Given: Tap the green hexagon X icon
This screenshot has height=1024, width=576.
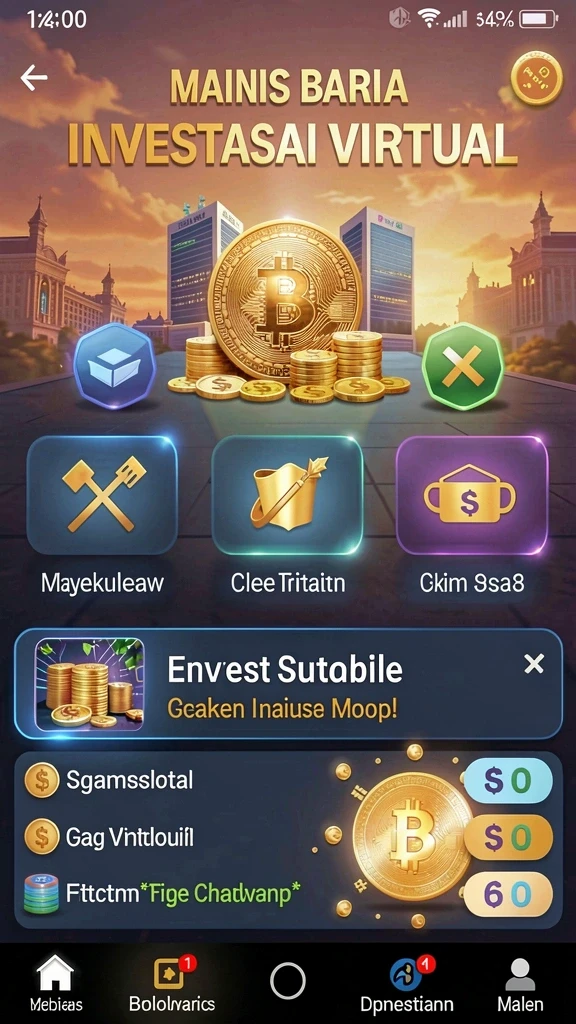Looking at the screenshot, I should coord(462,367).
